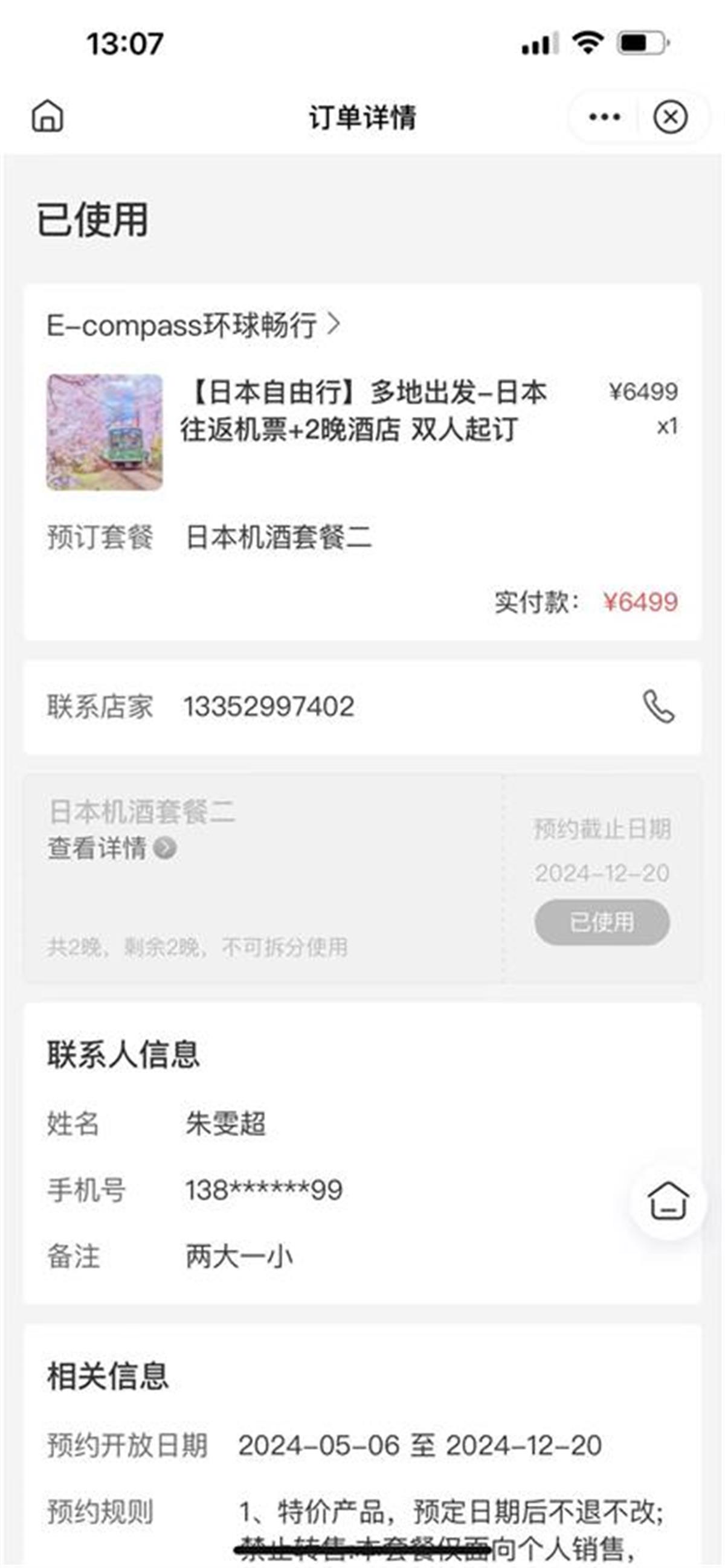This screenshot has width=725, height=1568.
Task: Close the mini program
Action: click(x=670, y=117)
